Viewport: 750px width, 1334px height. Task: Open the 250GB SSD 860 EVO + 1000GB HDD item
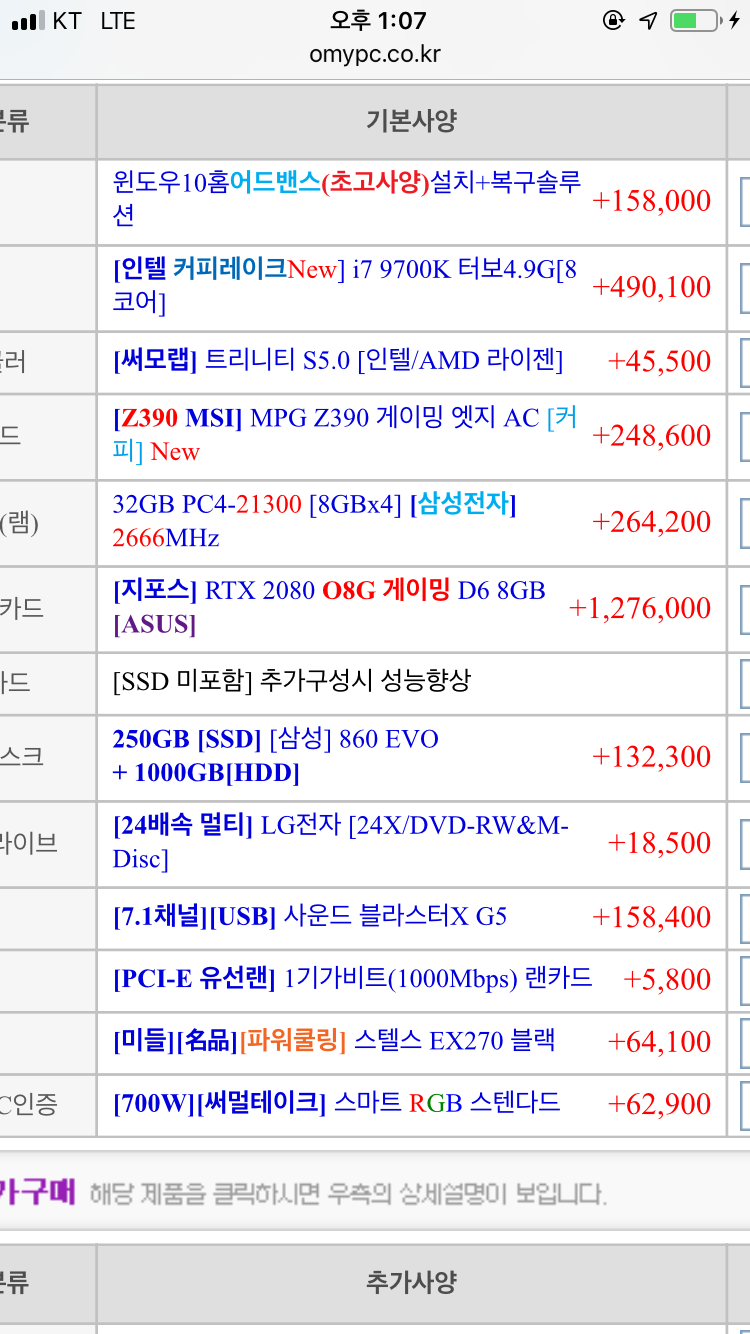[276, 756]
